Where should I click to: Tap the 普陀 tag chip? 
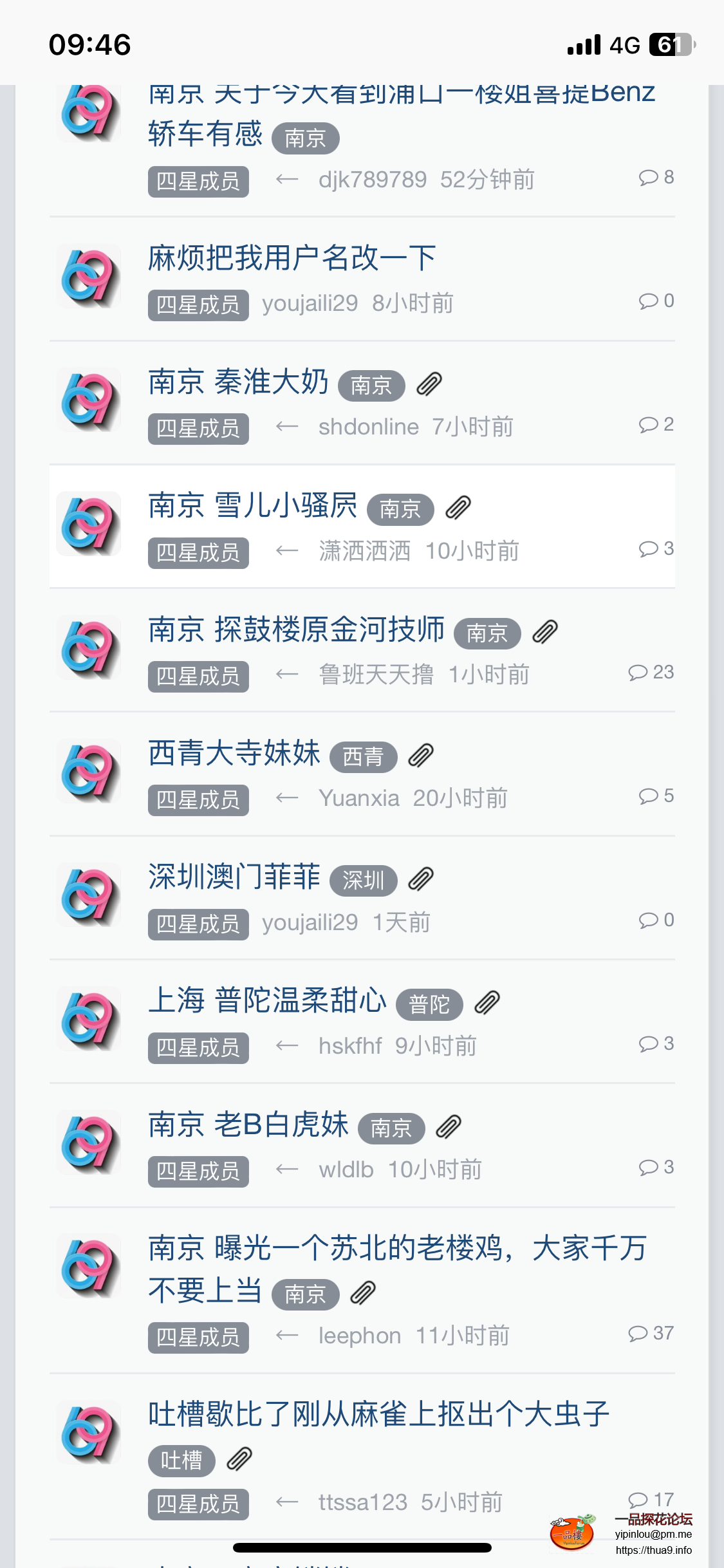[x=429, y=1005]
